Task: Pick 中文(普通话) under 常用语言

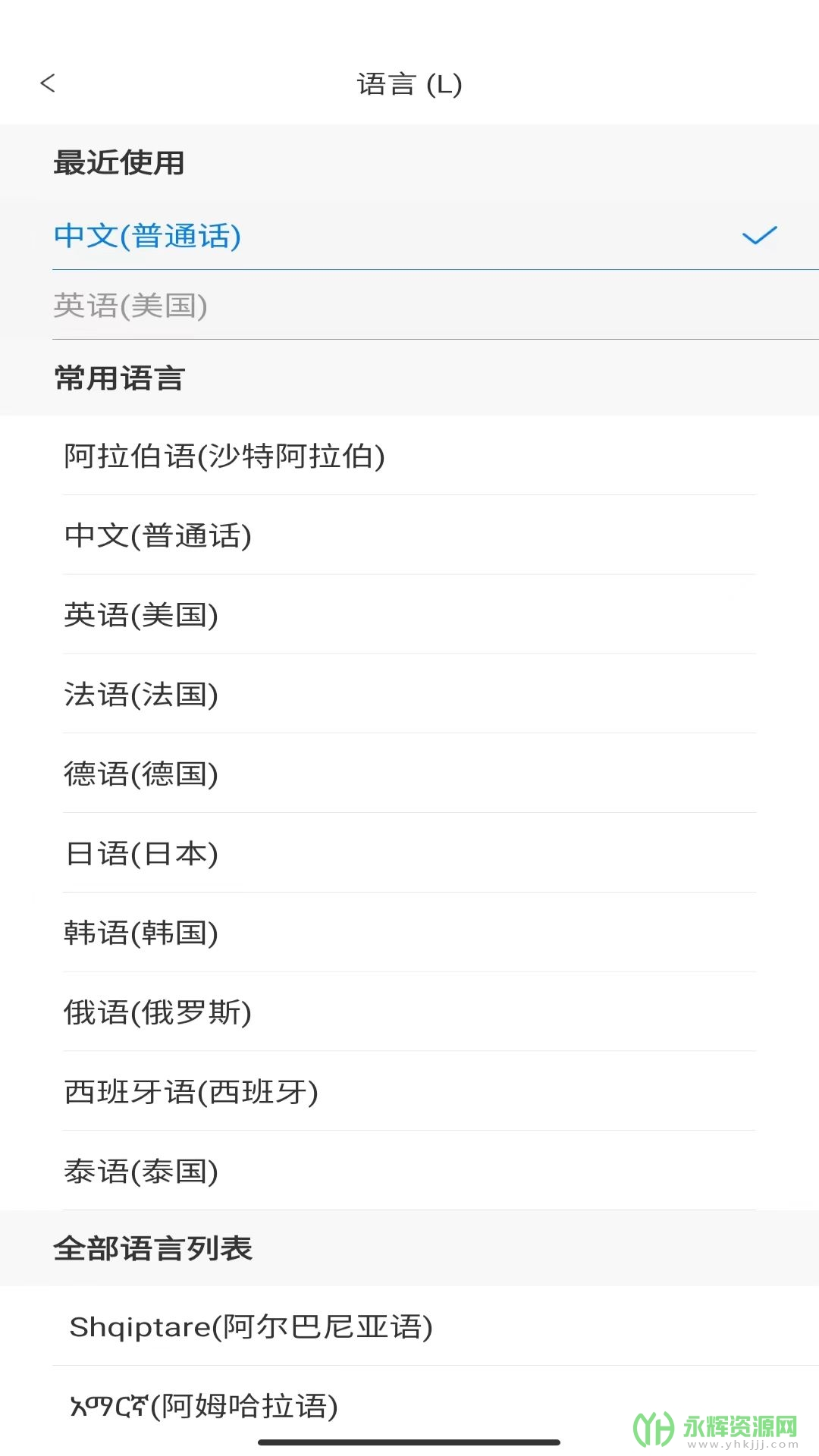Action: point(158,536)
